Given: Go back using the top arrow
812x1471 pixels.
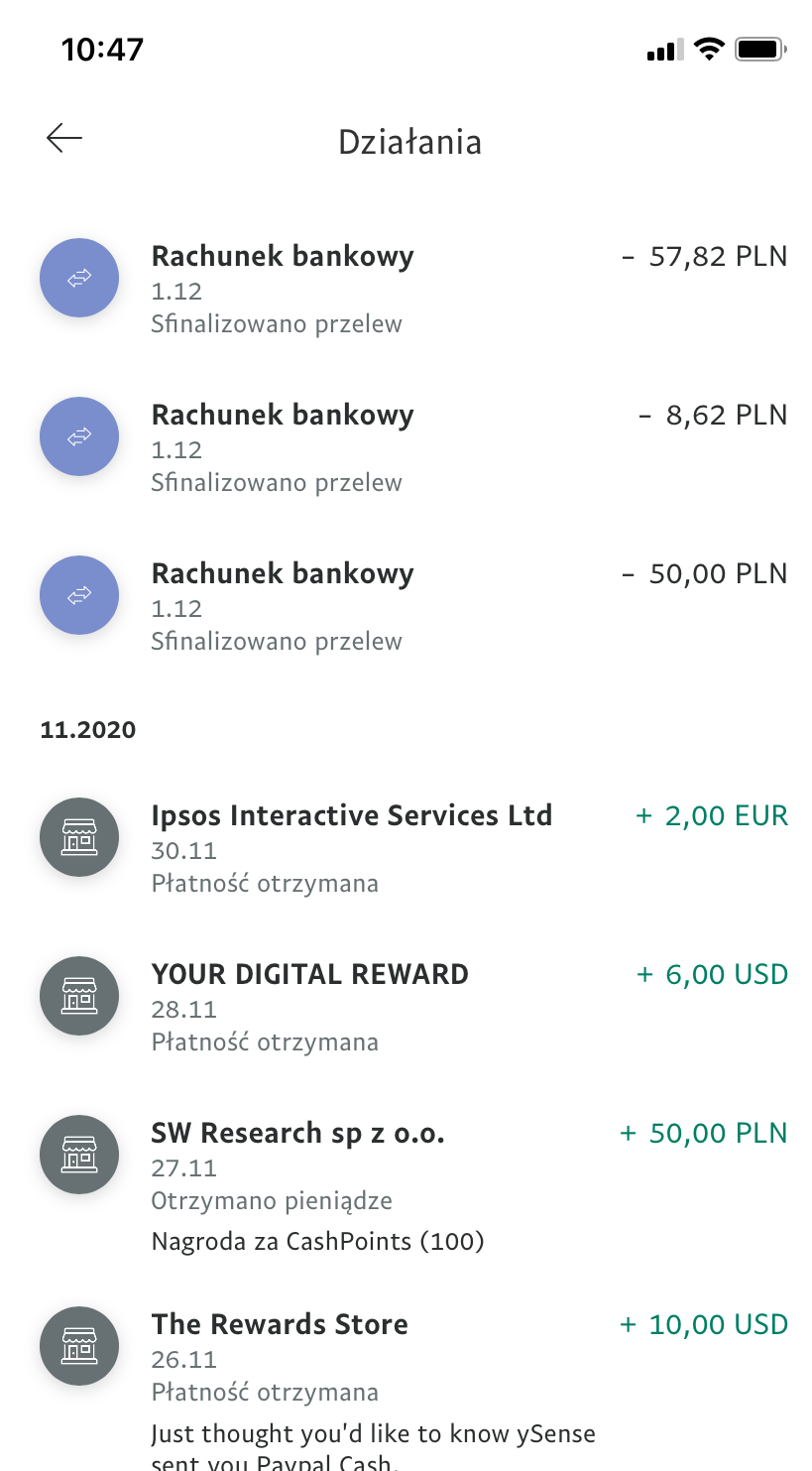Looking at the screenshot, I should pyautogui.click(x=64, y=139).
